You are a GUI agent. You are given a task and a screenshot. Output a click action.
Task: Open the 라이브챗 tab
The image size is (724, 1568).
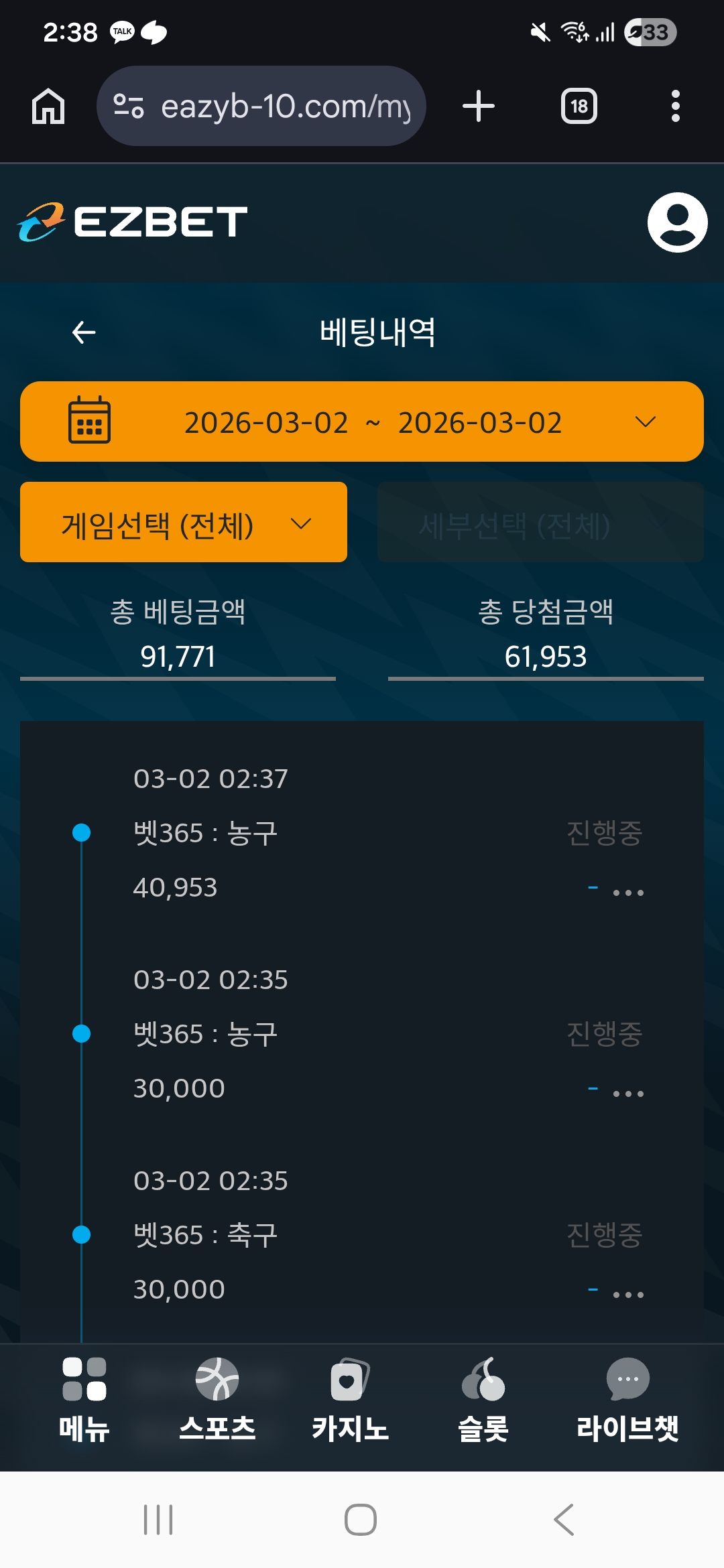coord(627,1399)
